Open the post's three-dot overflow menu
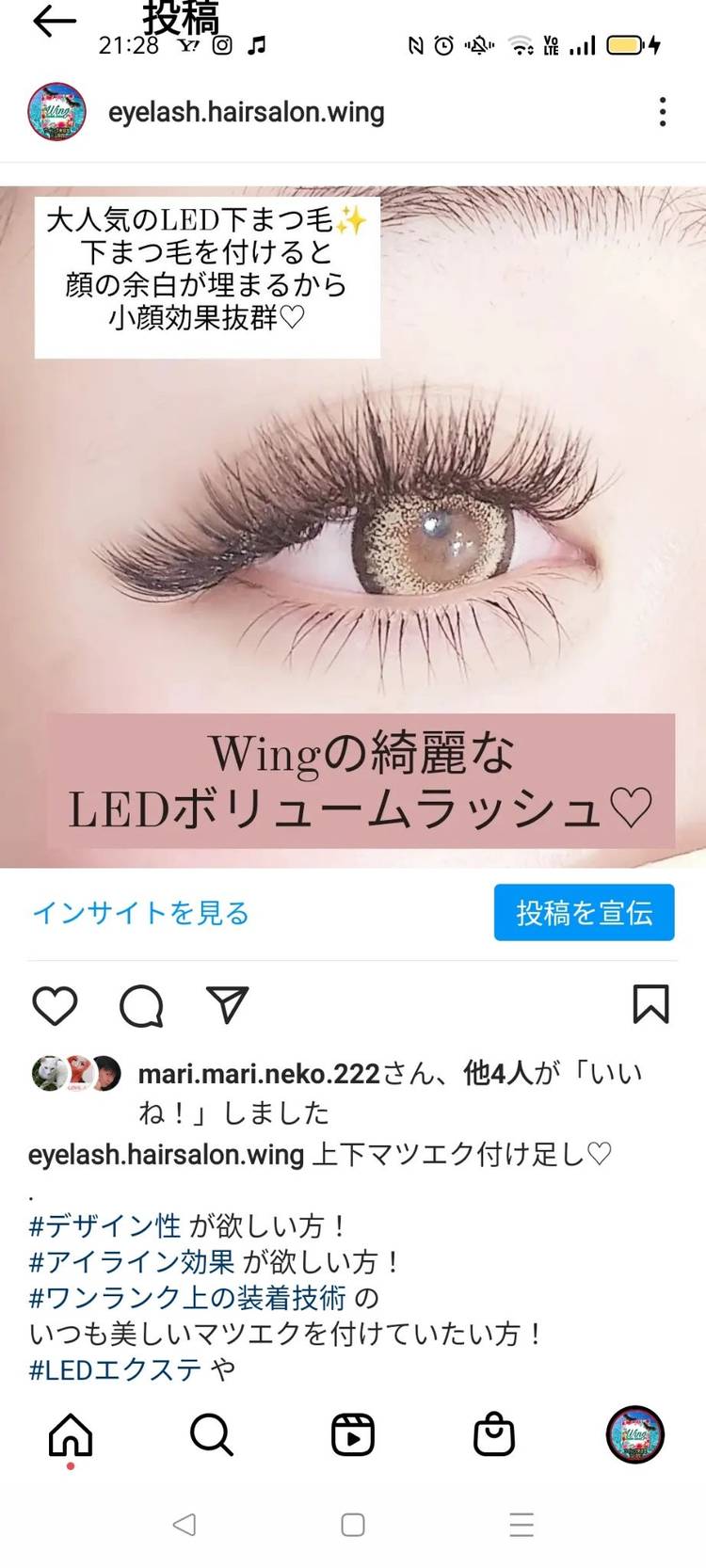 (663, 112)
